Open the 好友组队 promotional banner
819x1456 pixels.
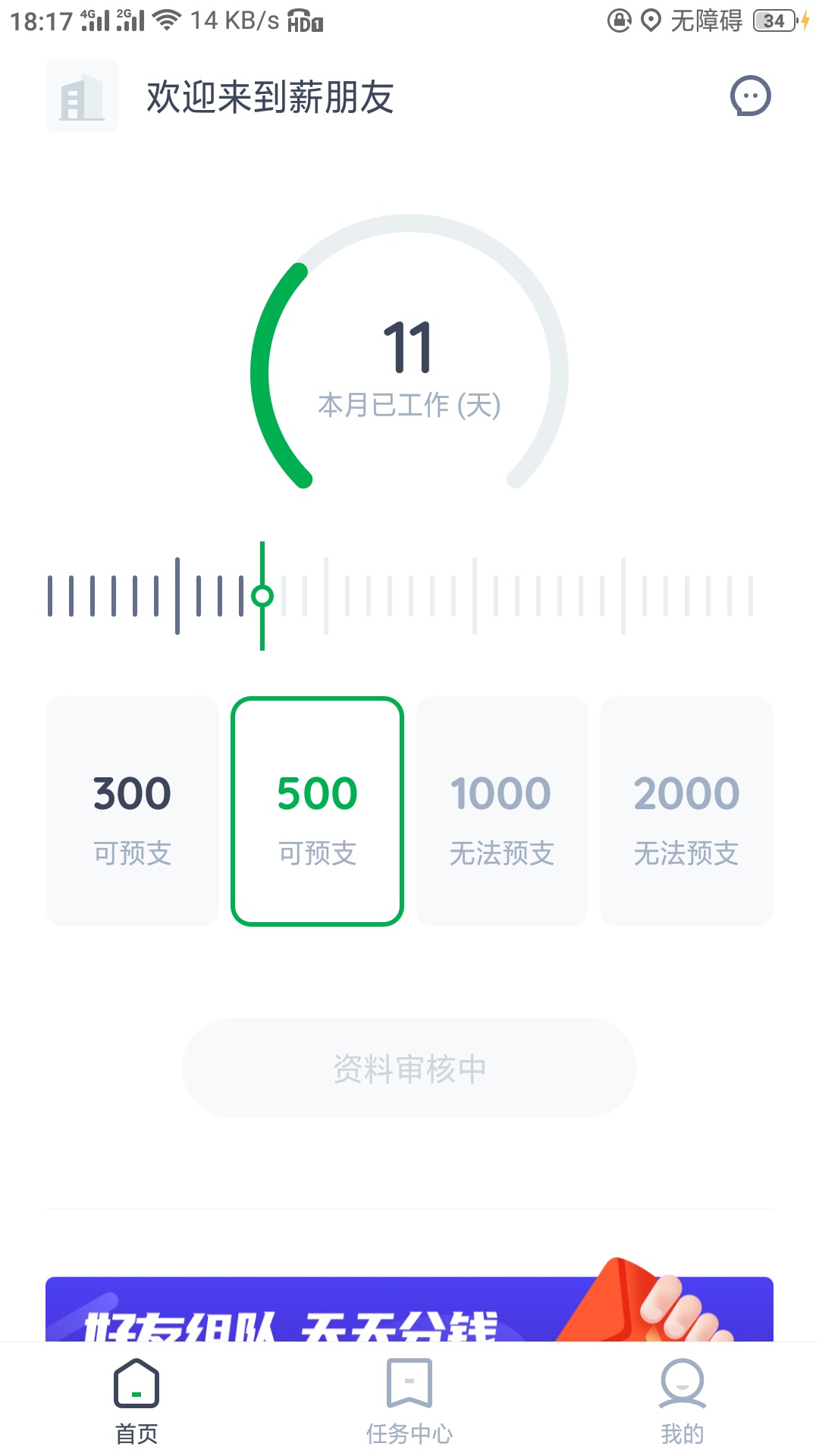(x=409, y=1308)
